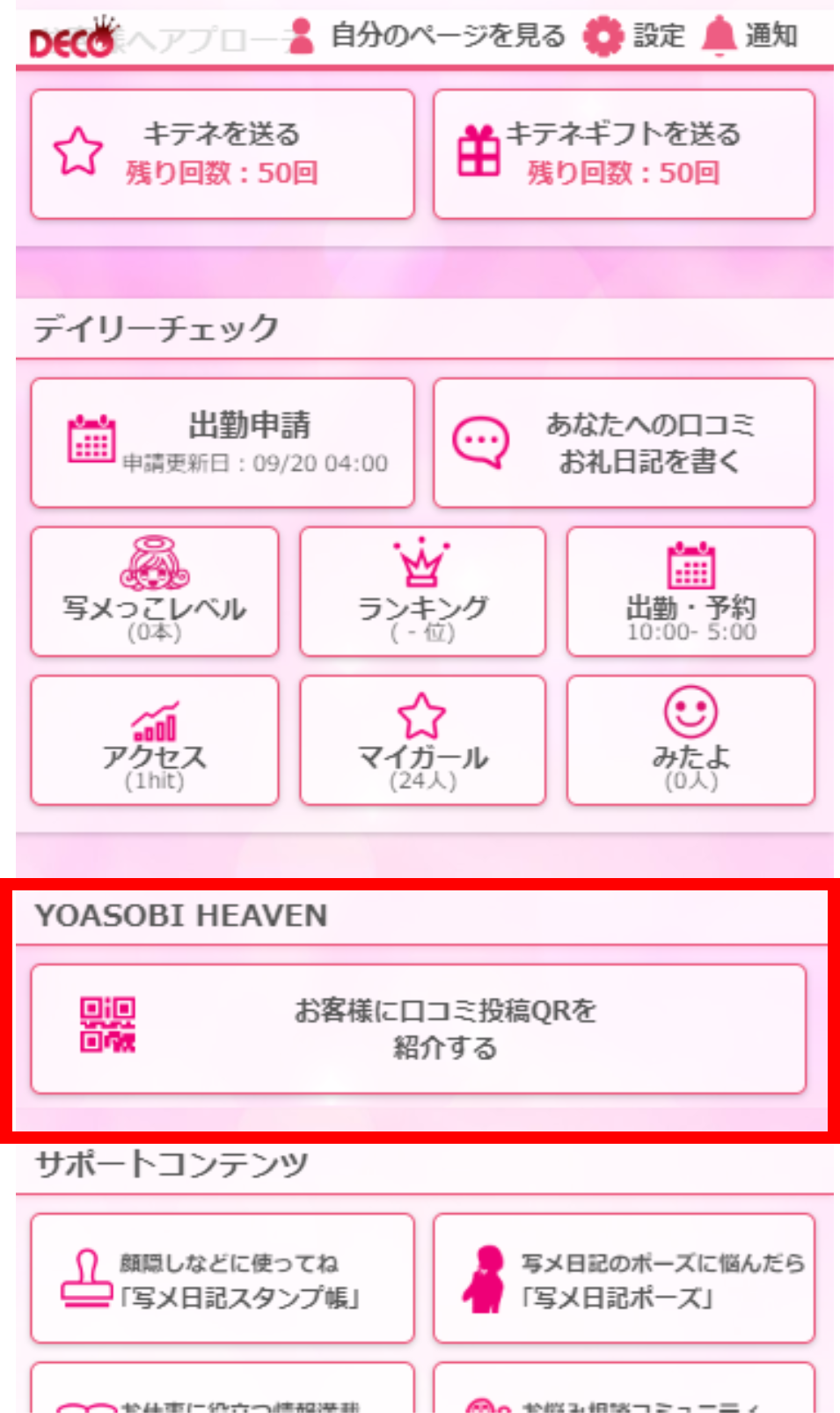The height and width of the screenshot is (1413, 840).
Task: Open マイガール list tile
Action: point(422,740)
